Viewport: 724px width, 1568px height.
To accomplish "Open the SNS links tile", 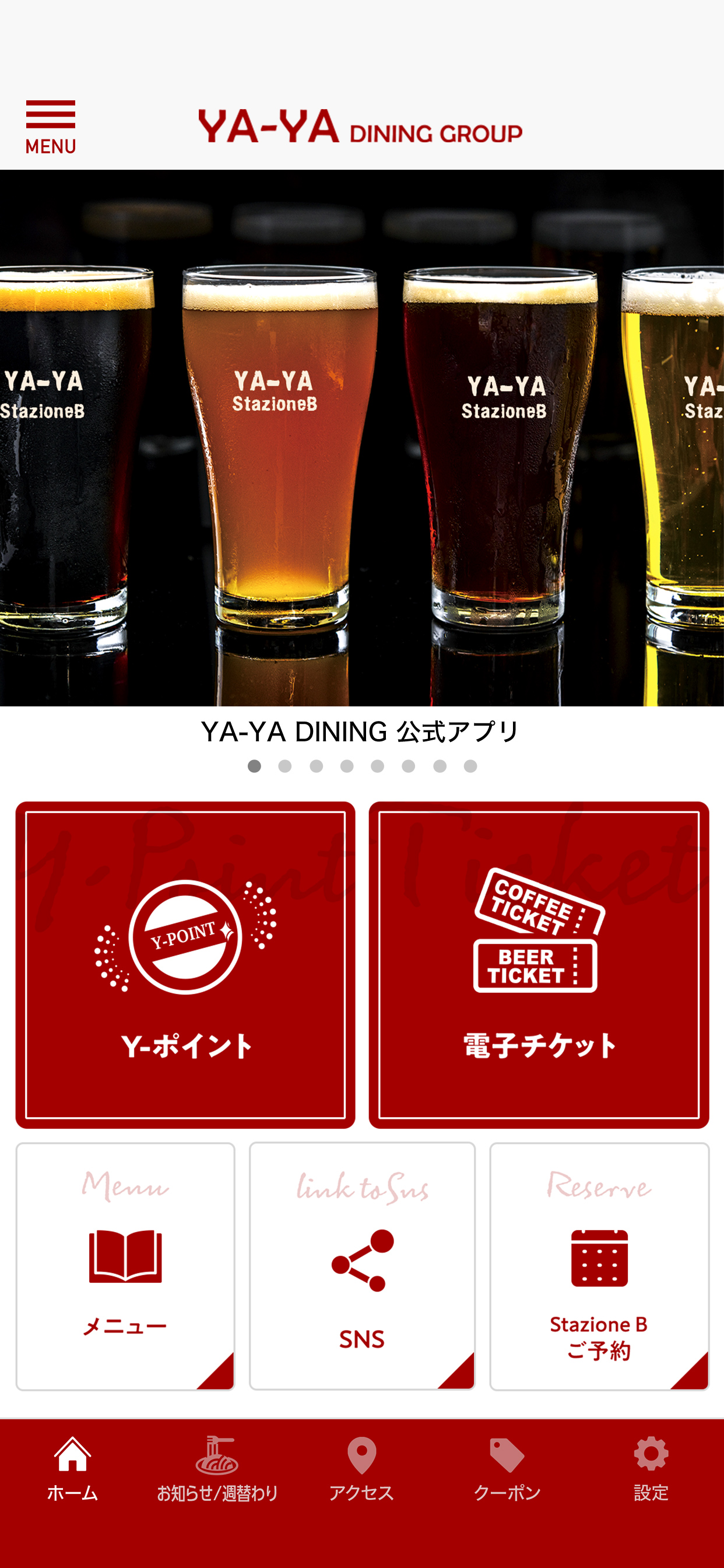I will [362, 1266].
